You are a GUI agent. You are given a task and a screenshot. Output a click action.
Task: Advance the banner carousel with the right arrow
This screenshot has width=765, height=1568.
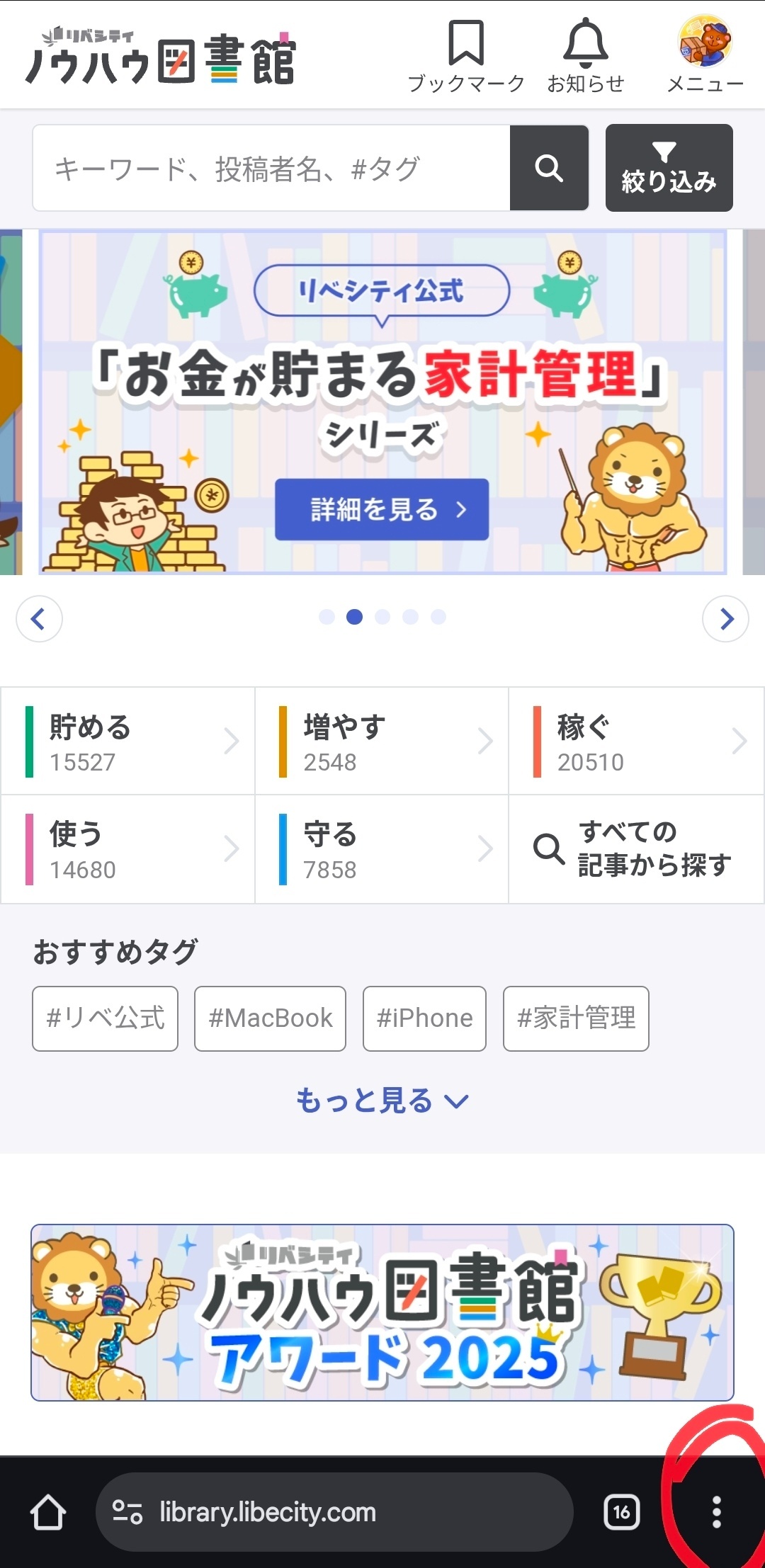pos(726,618)
